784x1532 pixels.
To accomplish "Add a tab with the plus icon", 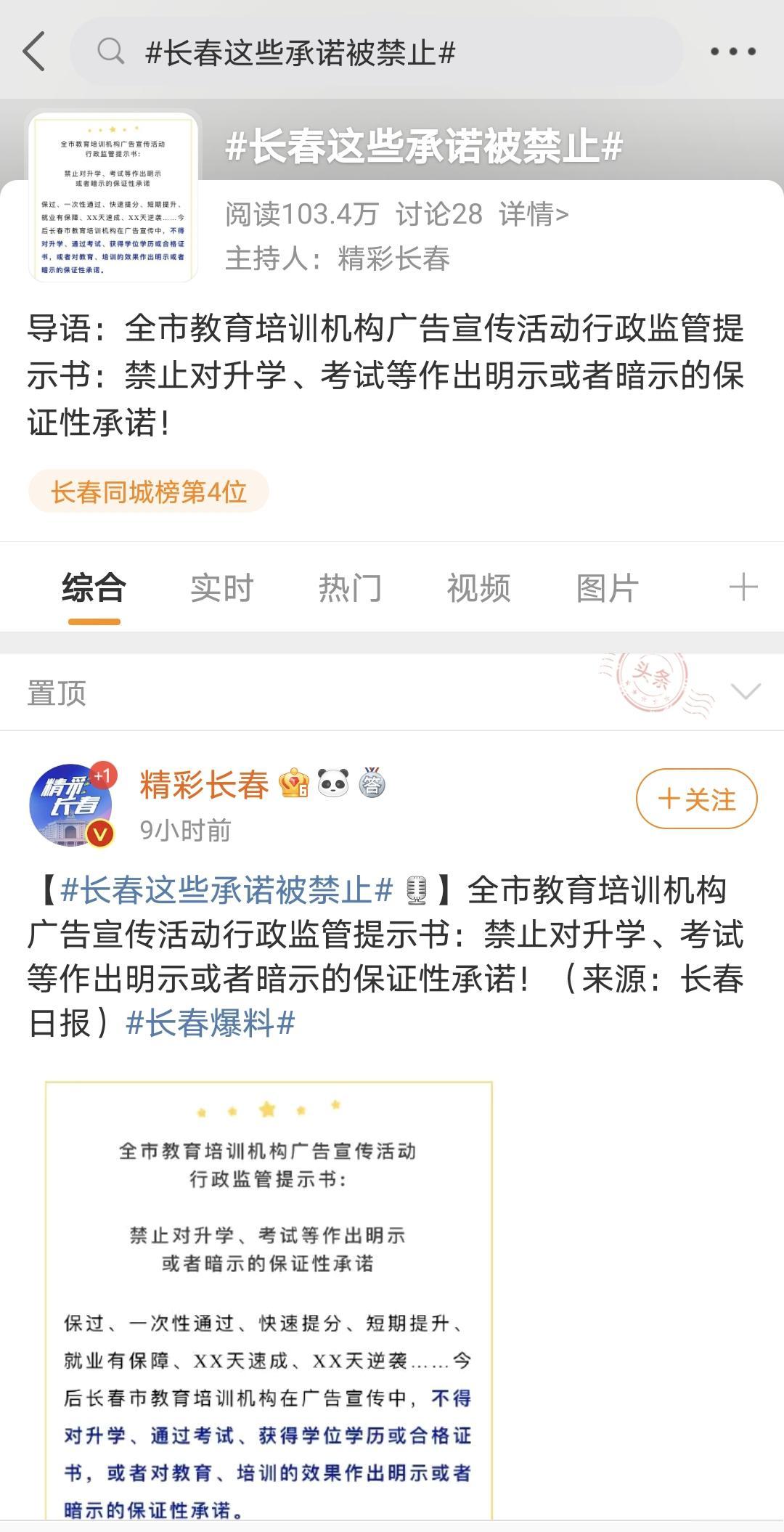I will coord(743,587).
